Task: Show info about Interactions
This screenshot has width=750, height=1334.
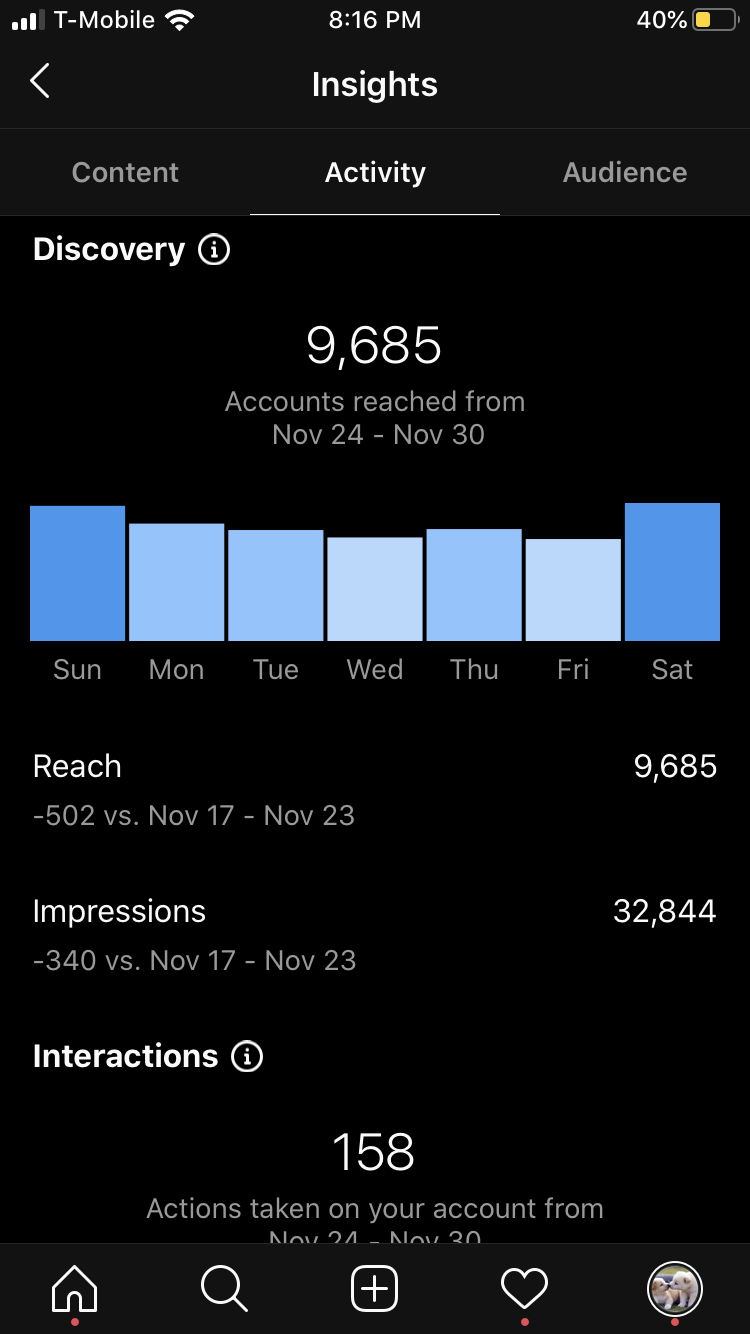Action: tap(247, 1056)
